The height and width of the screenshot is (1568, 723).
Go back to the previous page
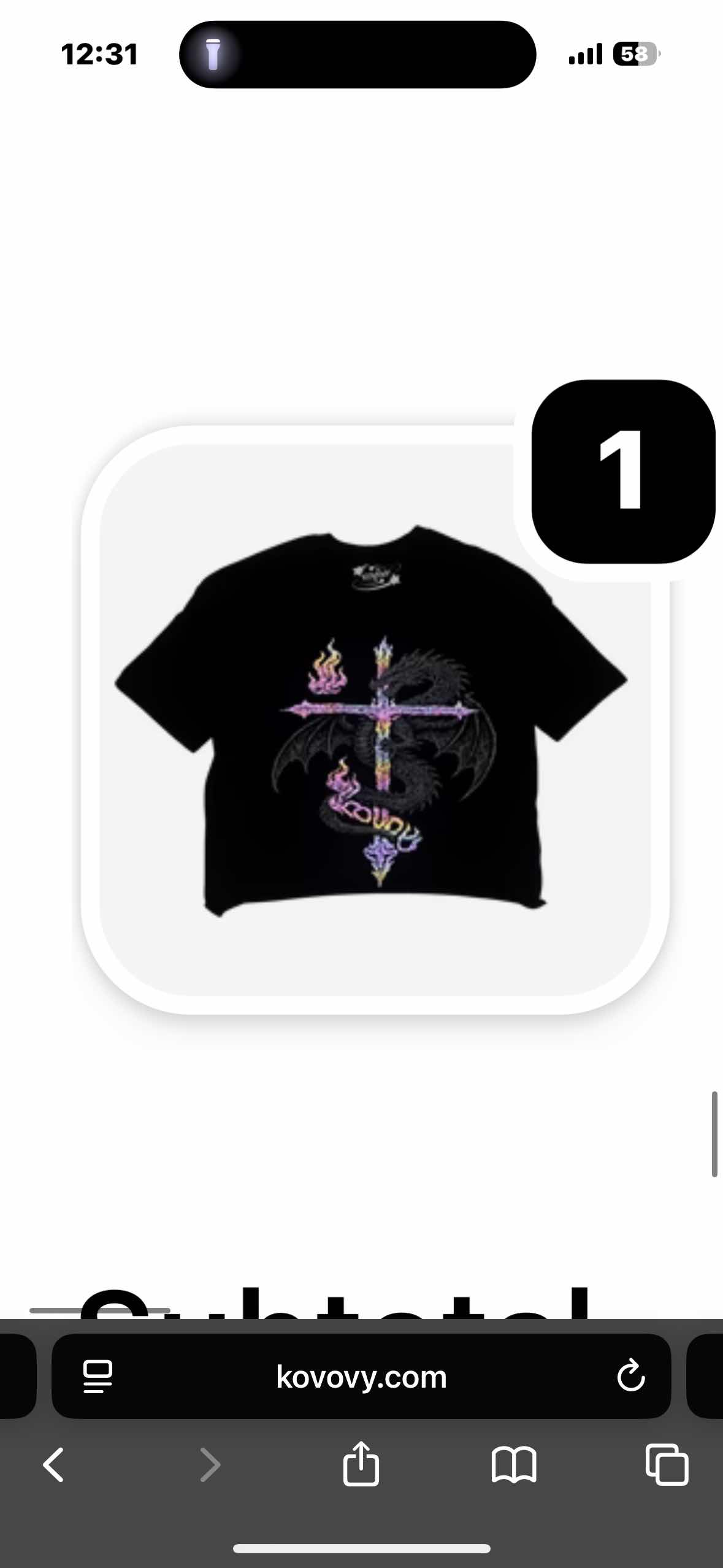(54, 1465)
